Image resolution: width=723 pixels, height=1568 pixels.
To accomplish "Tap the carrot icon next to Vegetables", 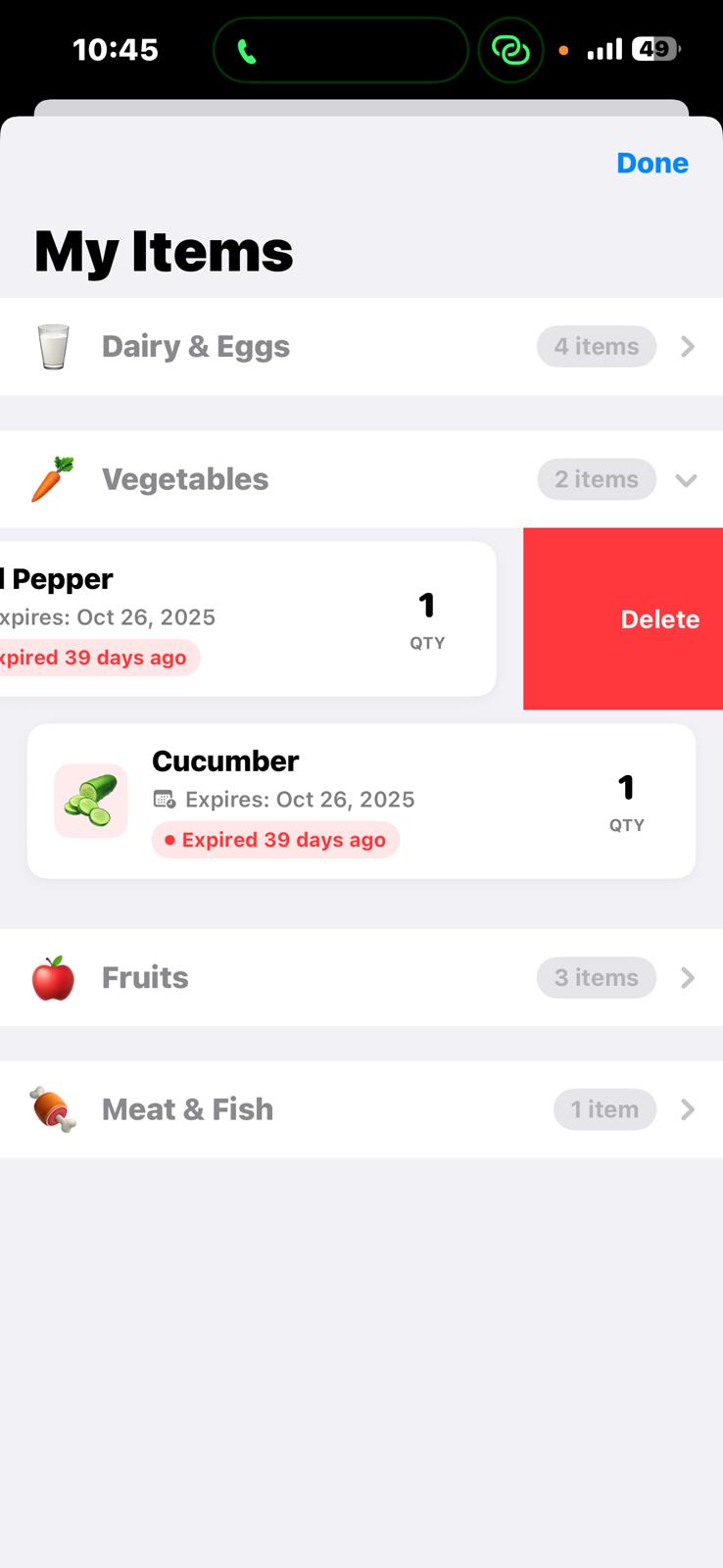I will tap(51, 479).
